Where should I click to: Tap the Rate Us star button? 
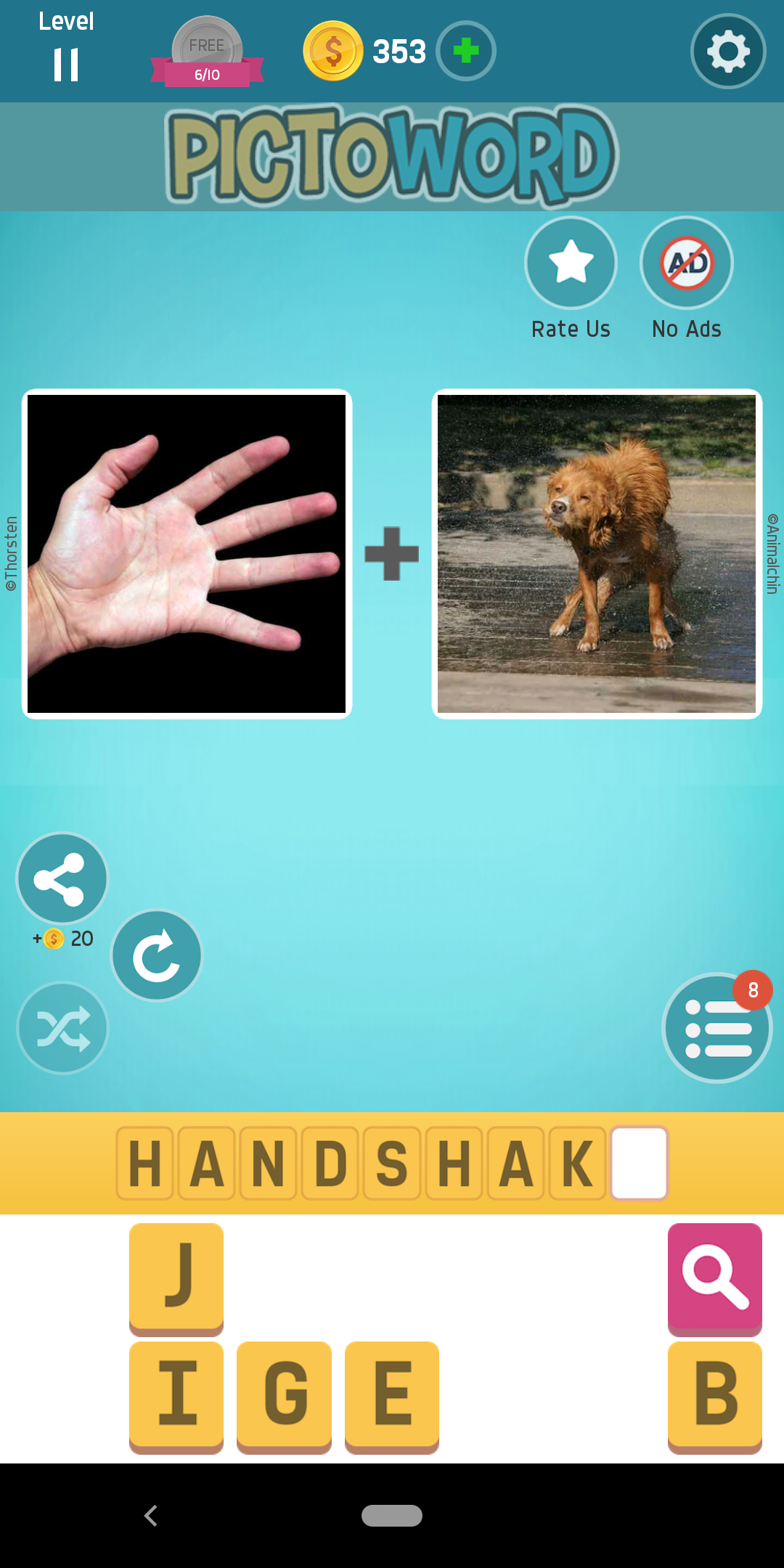pos(571,263)
